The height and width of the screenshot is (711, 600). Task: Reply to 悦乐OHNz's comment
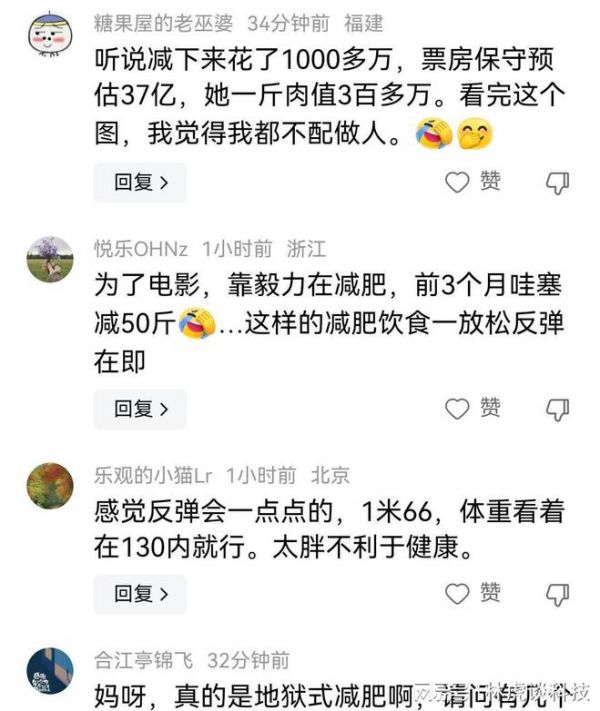point(139,409)
